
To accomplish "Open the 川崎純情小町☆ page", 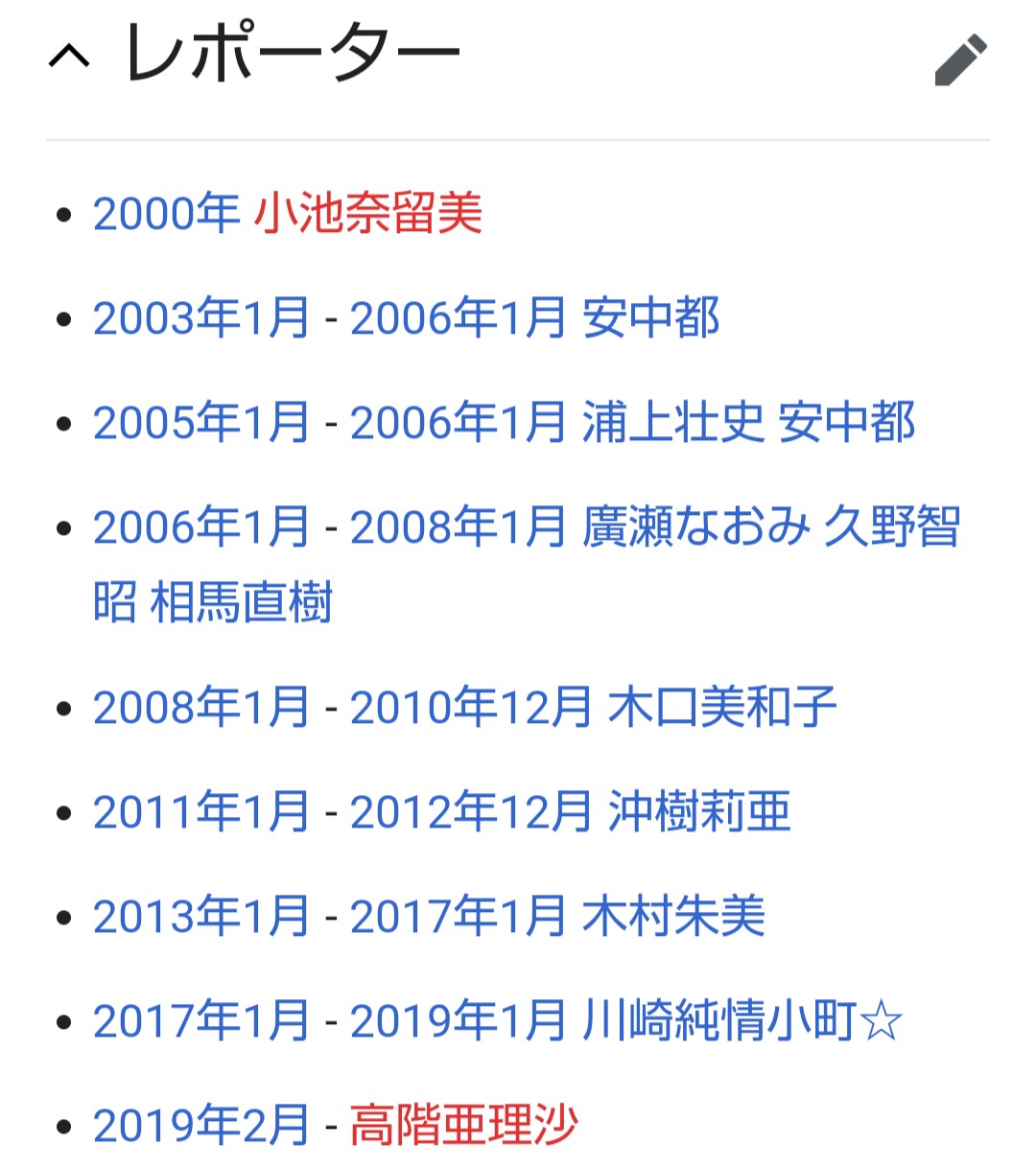I will pyautogui.click(x=742, y=1020).
